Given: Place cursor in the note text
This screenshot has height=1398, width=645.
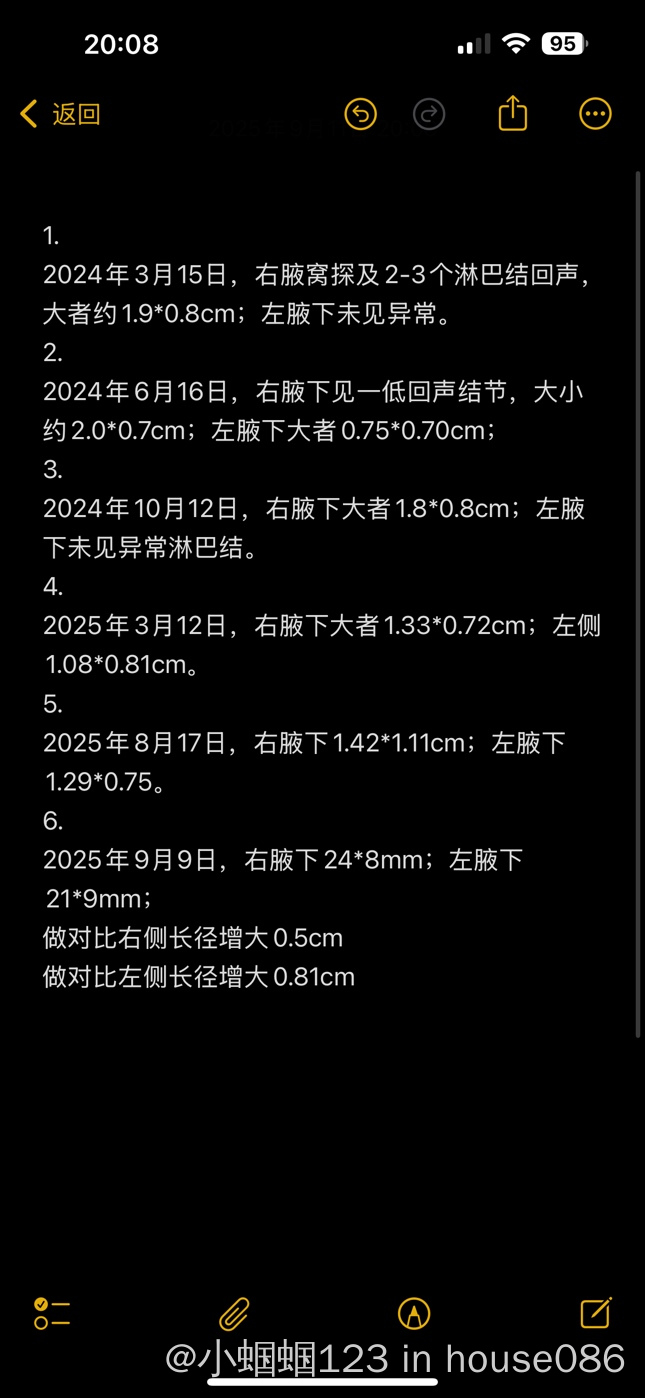Looking at the screenshot, I should (x=322, y=606).
